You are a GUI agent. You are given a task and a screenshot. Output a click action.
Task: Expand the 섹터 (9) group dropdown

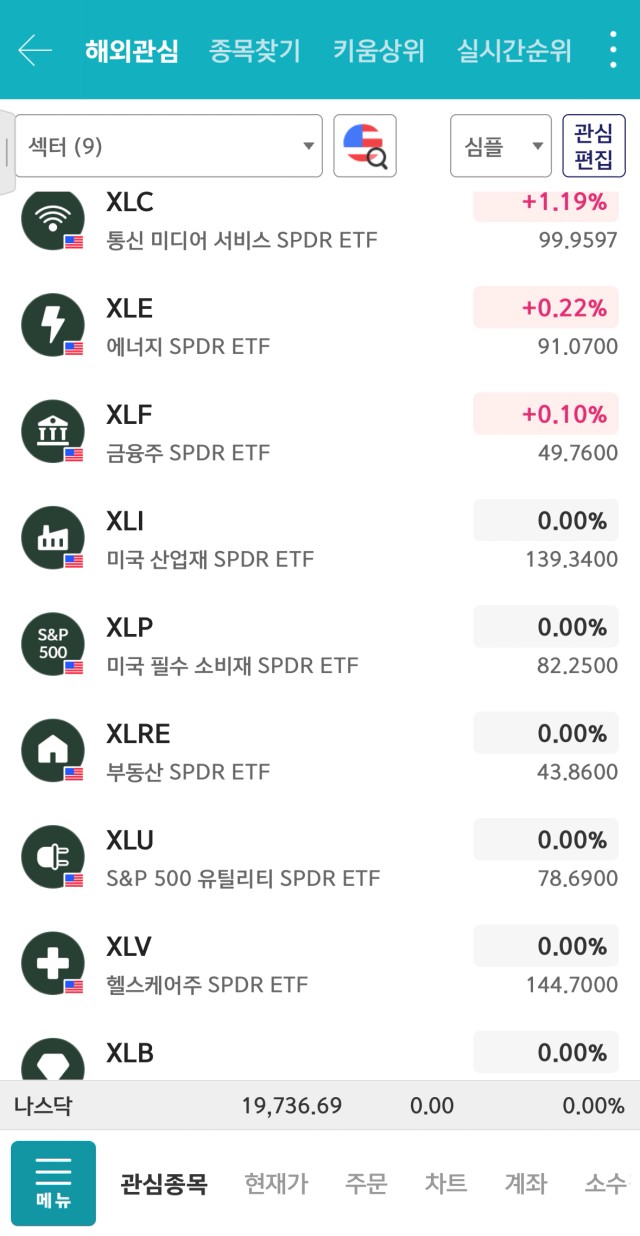coord(169,146)
